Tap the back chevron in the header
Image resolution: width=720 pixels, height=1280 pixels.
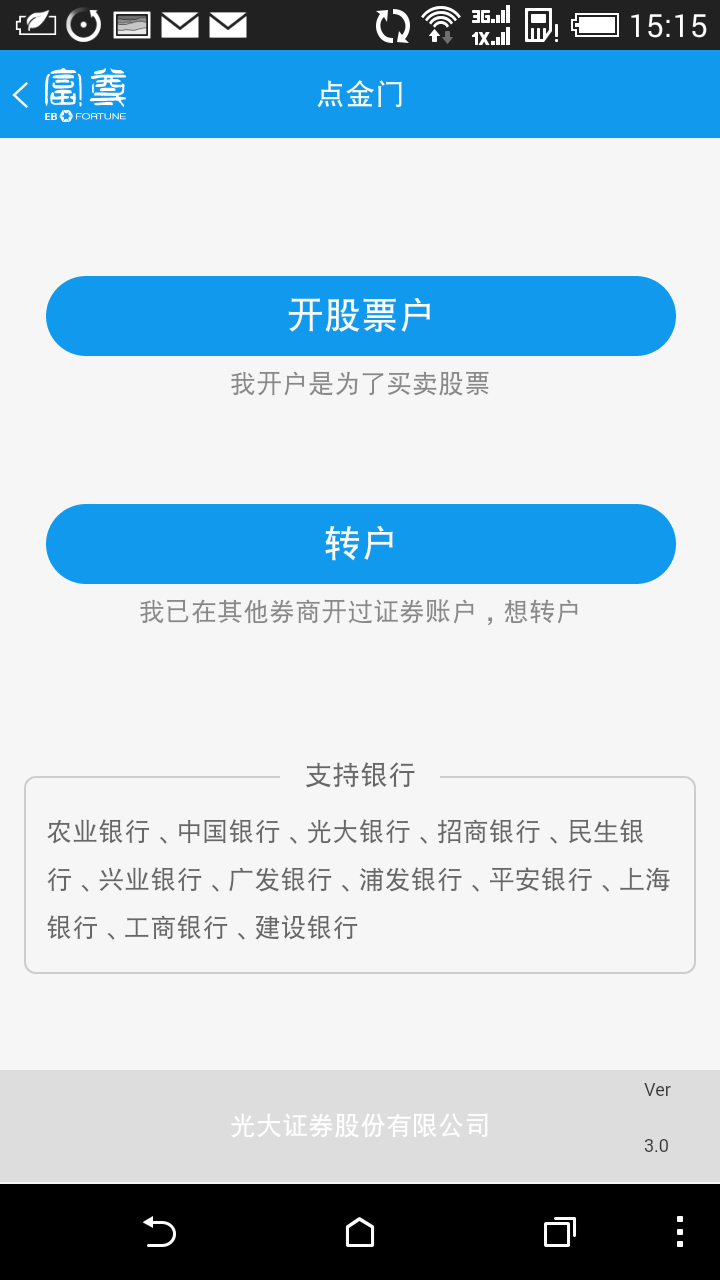20,93
